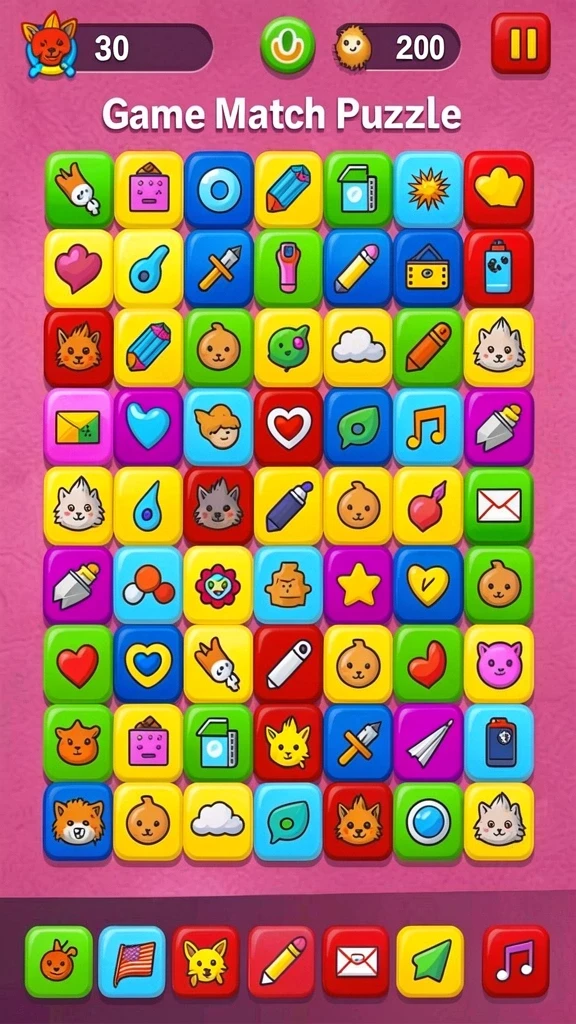The height and width of the screenshot is (1024, 576).
Task: Tap the red tile with white heart
Action: click(288, 428)
